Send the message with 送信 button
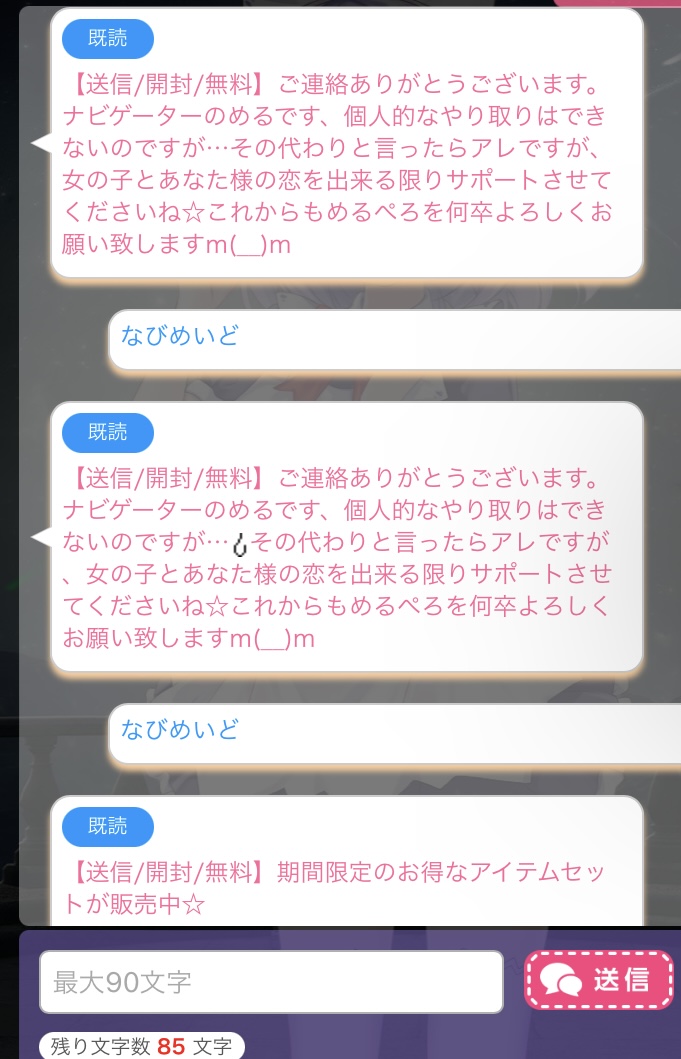681x1059 pixels. (599, 980)
